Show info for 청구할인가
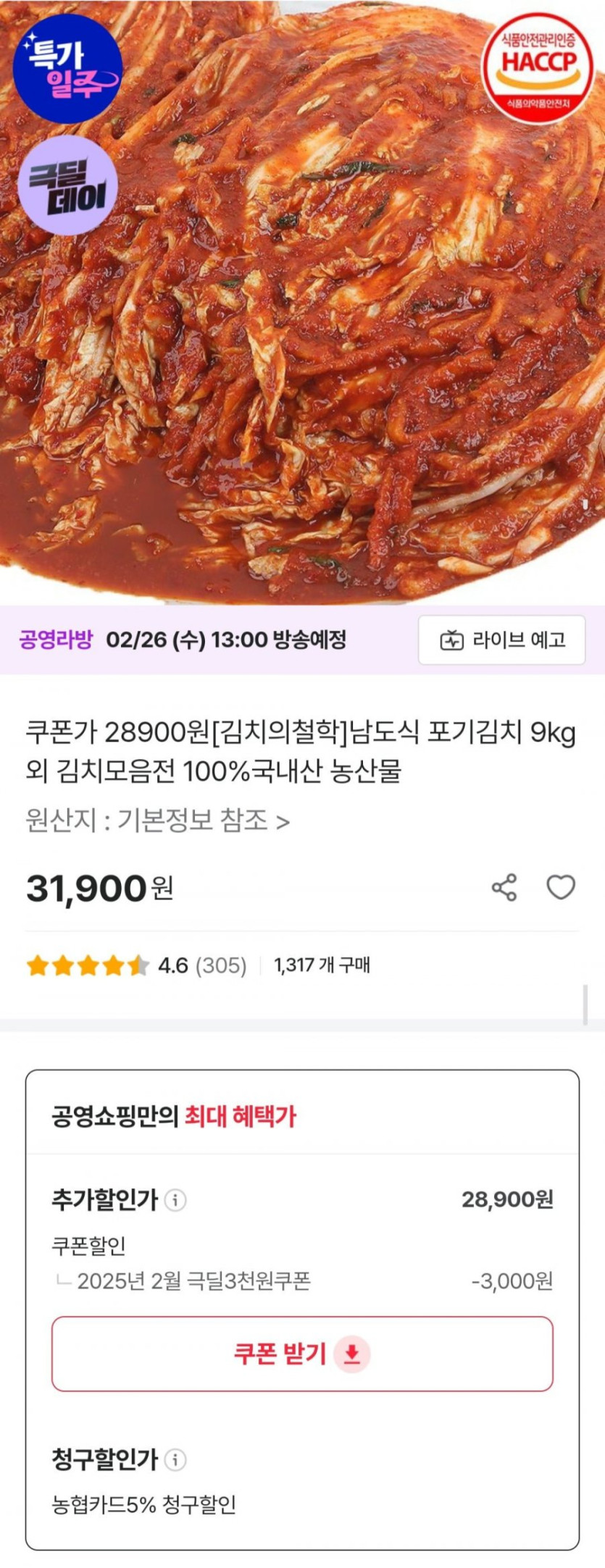Screen dimensions: 605x1568 coord(175,1459)
